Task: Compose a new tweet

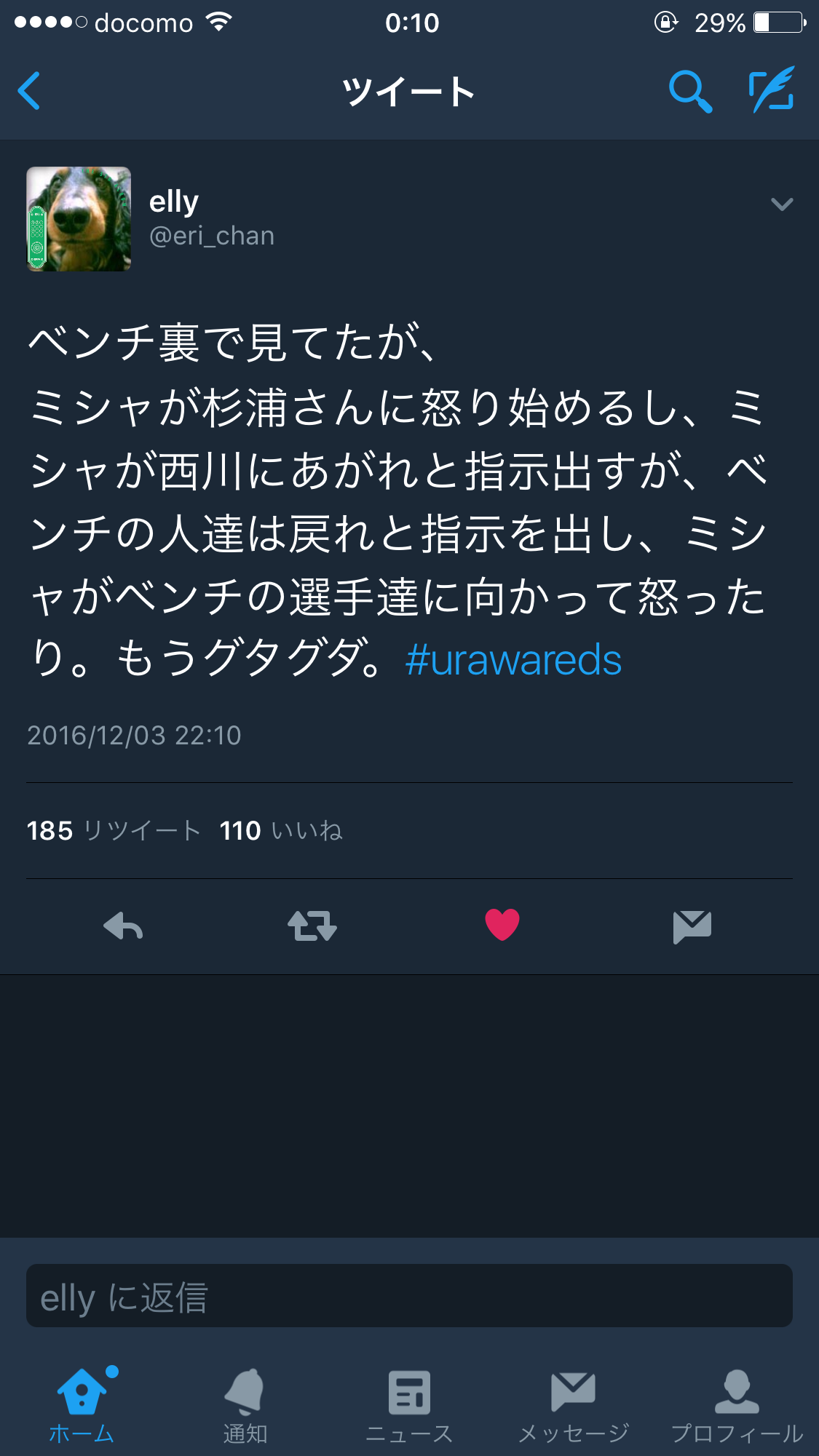Action: pyautogui.click(x=772, y=90)
